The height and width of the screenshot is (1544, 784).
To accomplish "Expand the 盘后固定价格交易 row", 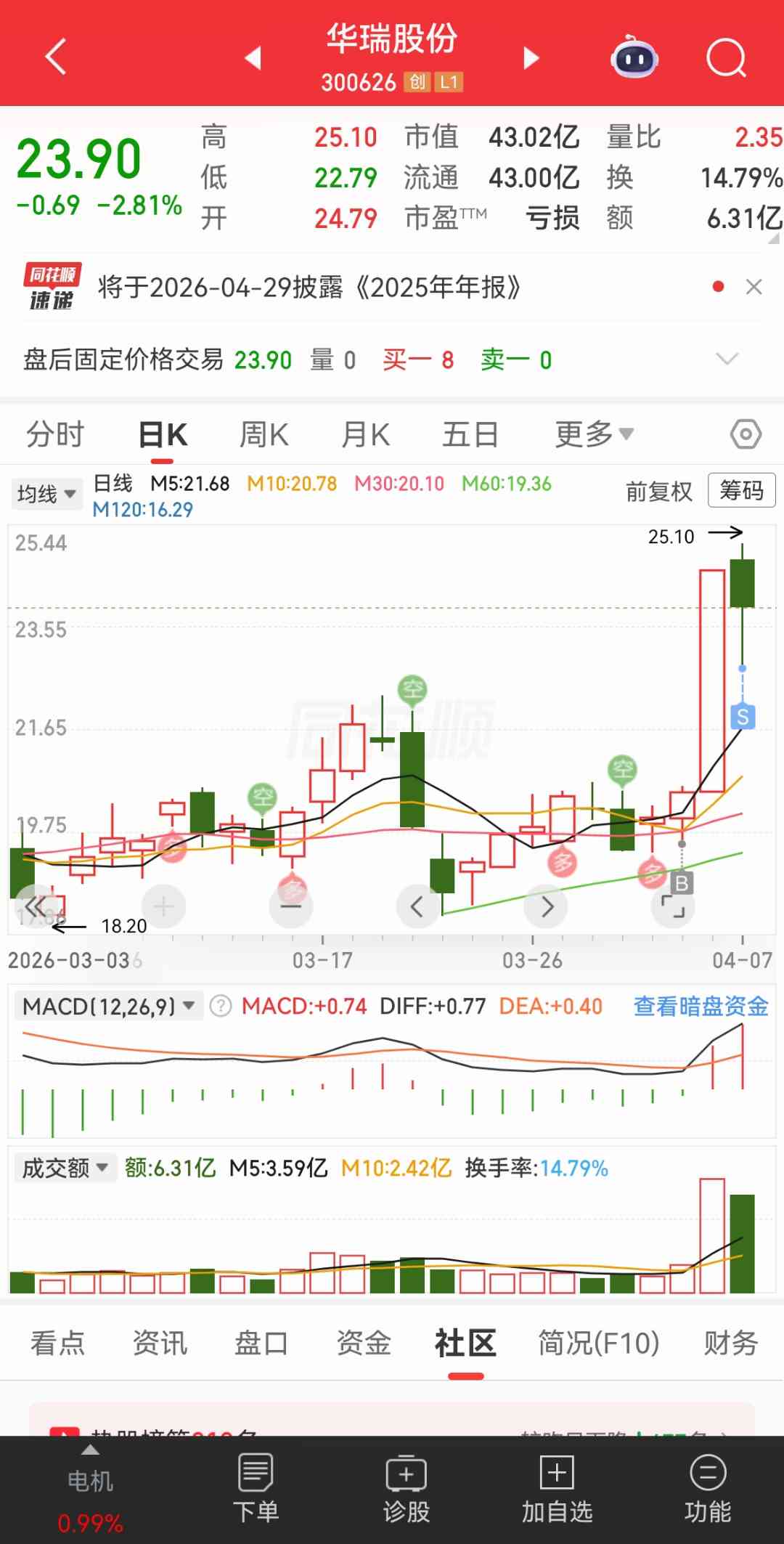I will pos(727,359).
